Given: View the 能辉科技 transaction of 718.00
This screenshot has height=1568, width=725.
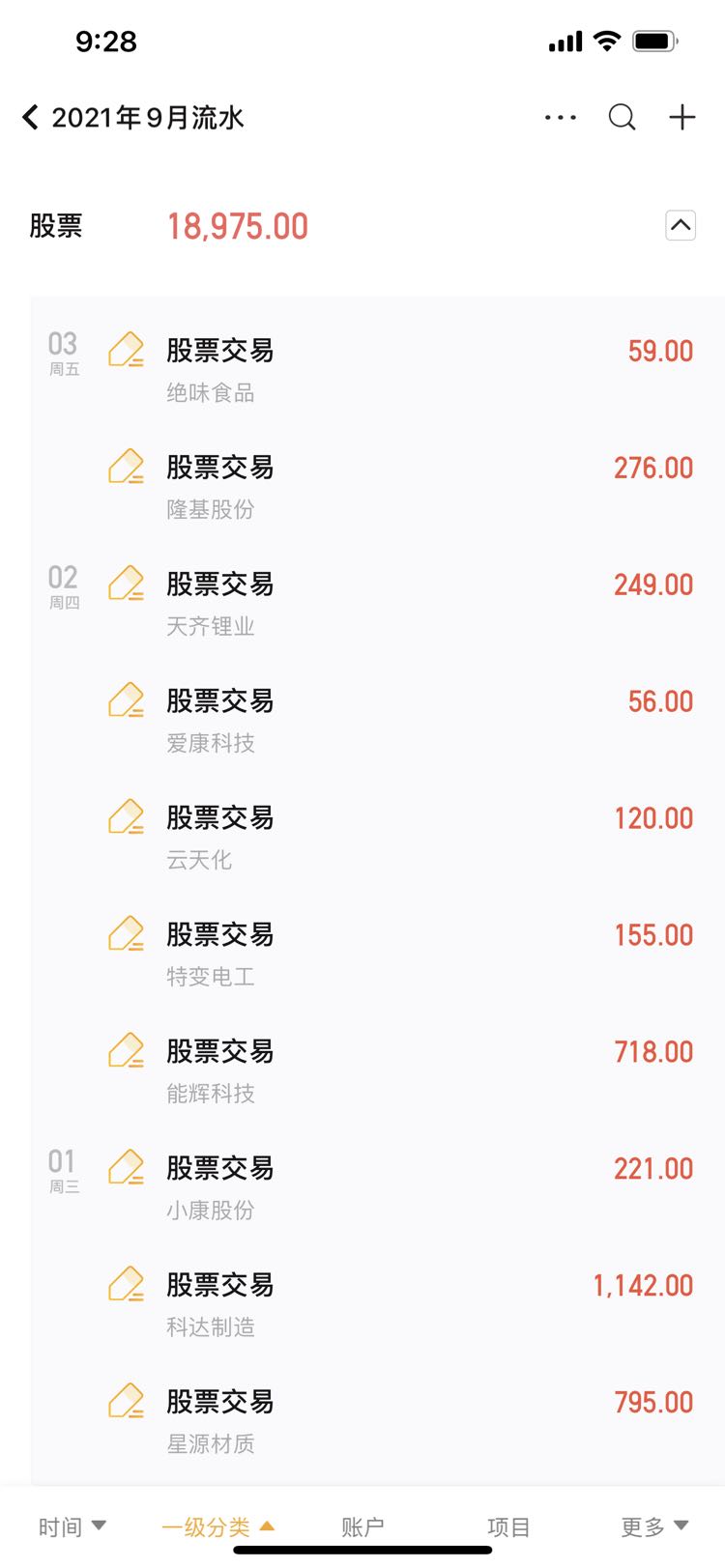Looking at the screenshot, I should 377,1070.
